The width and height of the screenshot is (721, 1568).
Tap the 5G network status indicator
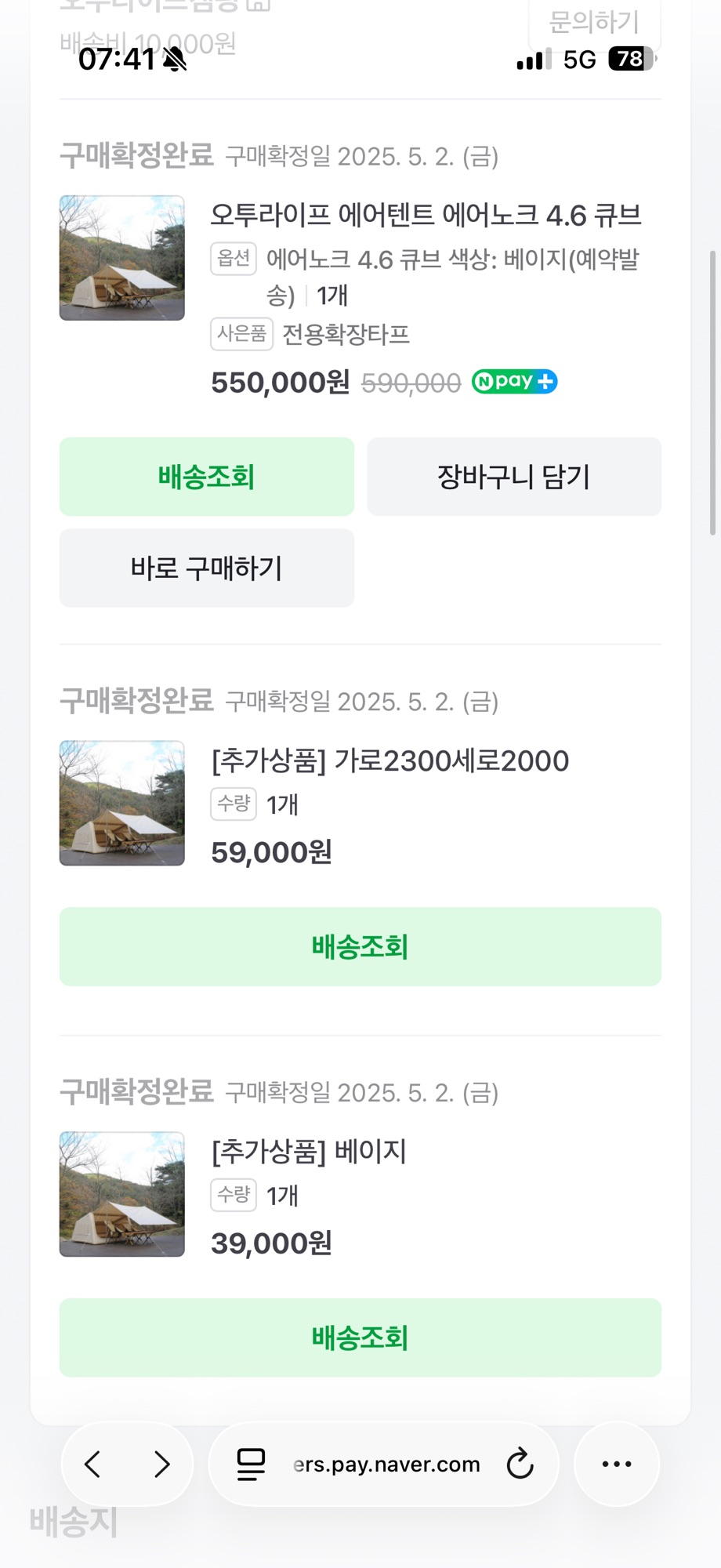coord(578,59)
